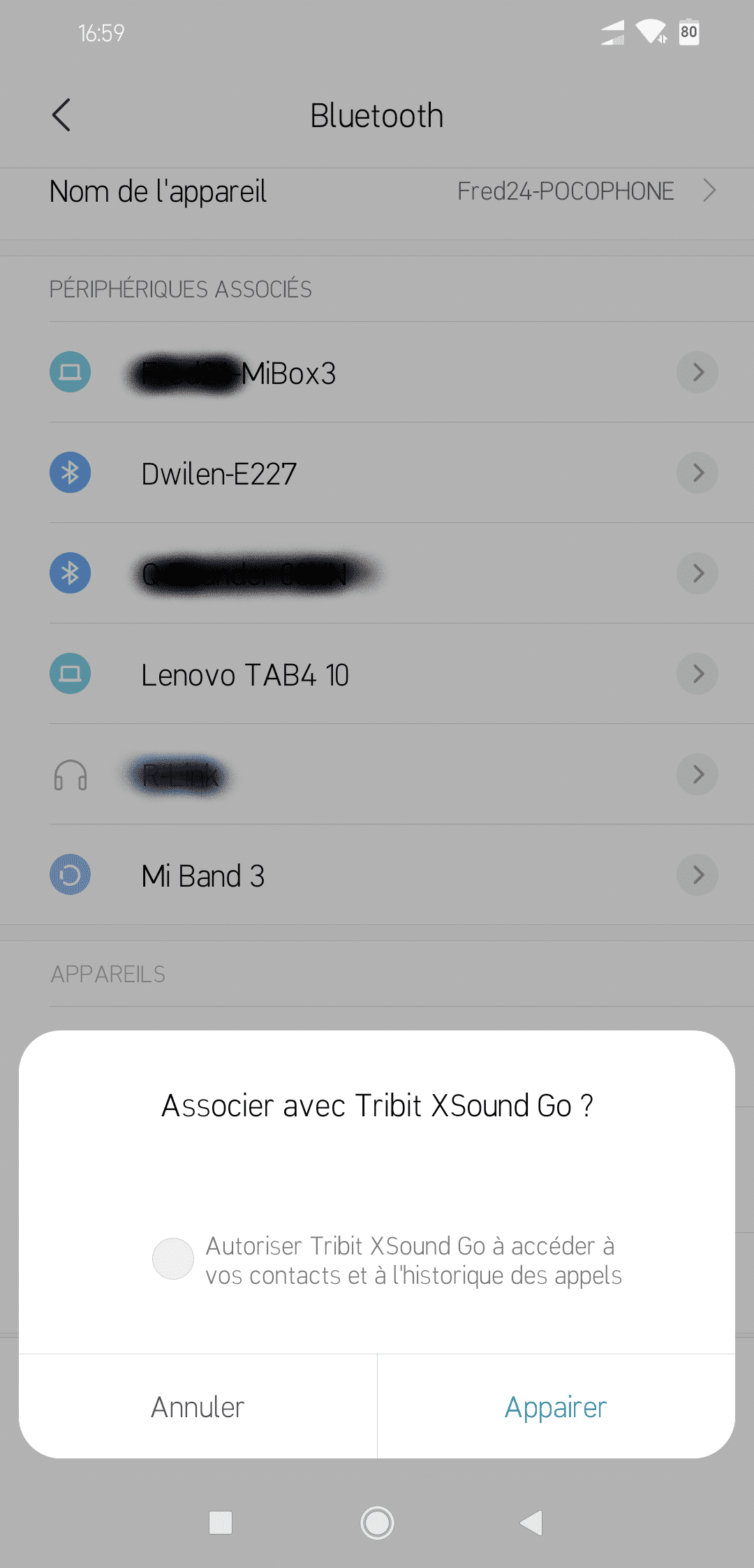Cancel pairing with Annuler

pos(198,1407)
